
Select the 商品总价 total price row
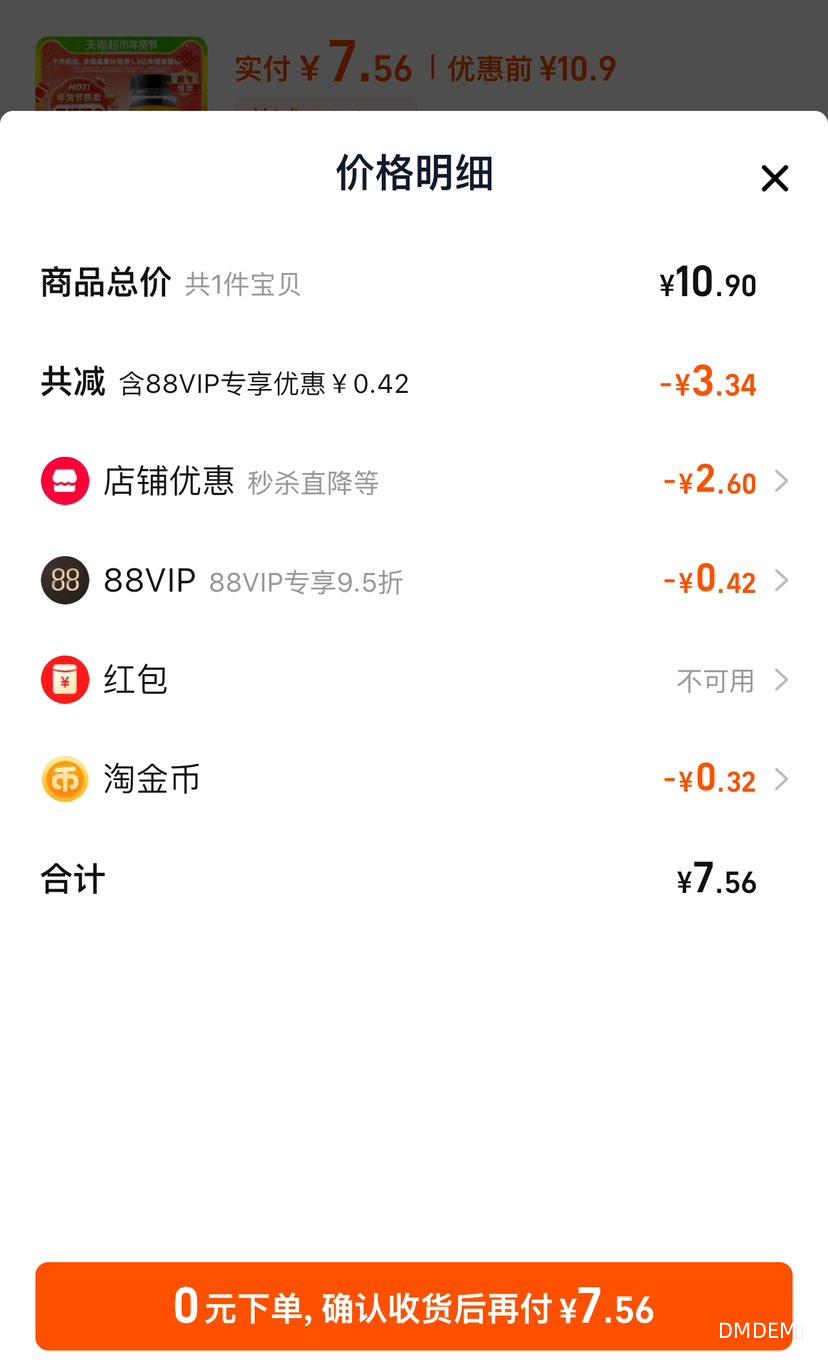(x=400, y=282)
